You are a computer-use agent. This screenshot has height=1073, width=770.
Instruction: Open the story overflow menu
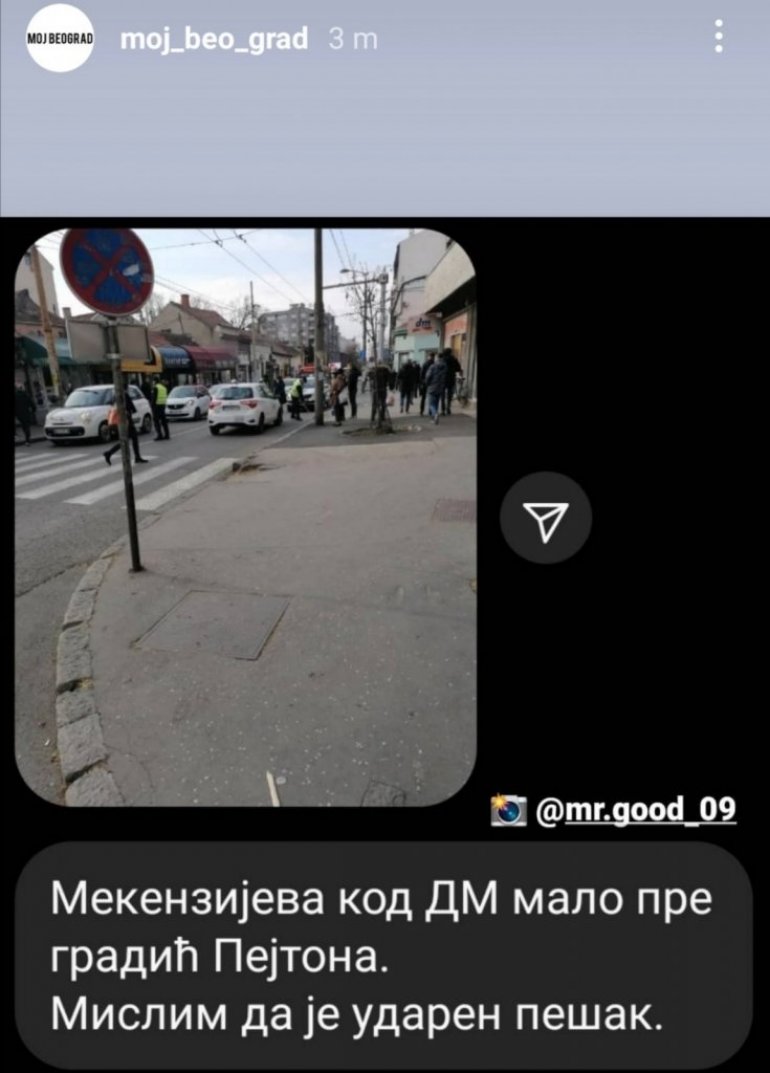[x=717, y=37]
